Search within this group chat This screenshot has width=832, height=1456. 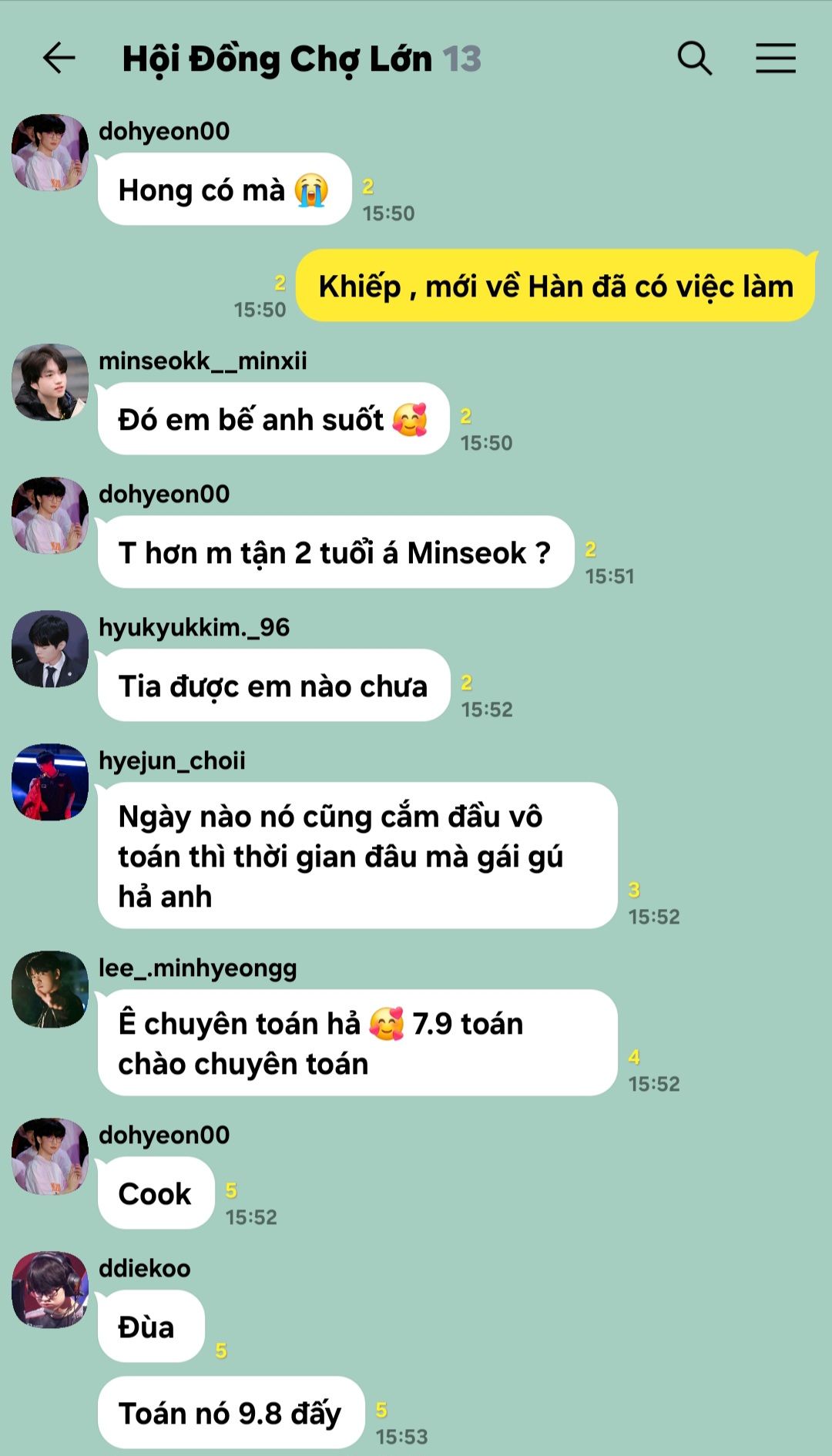coord(694,59)
